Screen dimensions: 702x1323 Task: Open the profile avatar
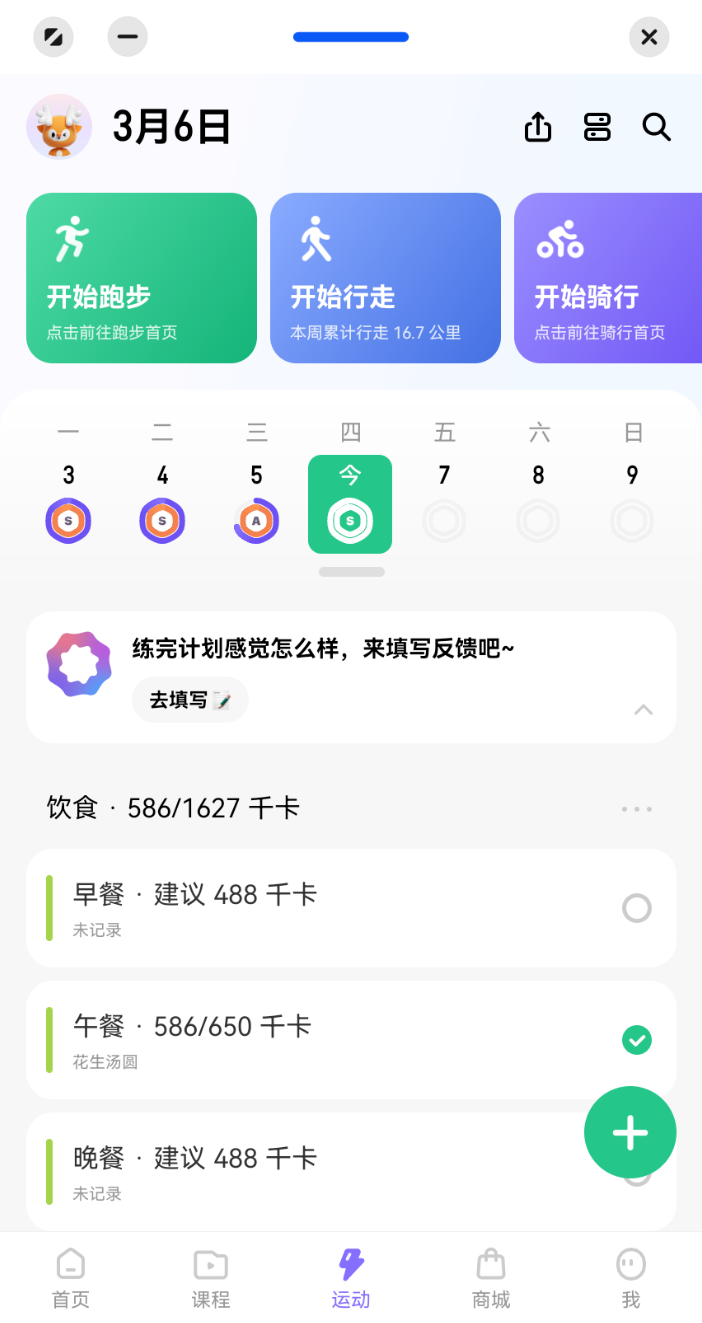[59, 128]
